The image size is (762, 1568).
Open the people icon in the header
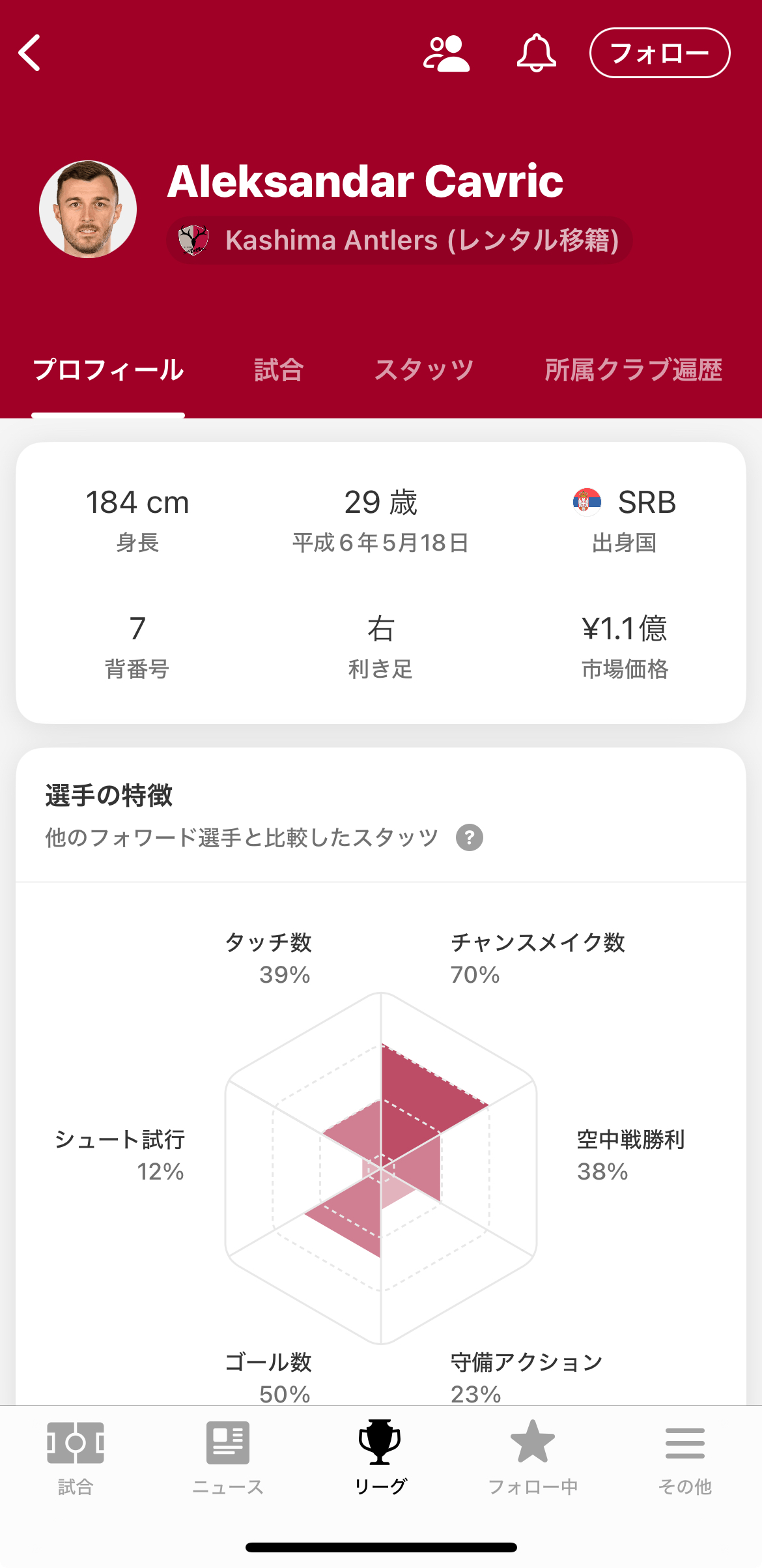tap(446, 53)
